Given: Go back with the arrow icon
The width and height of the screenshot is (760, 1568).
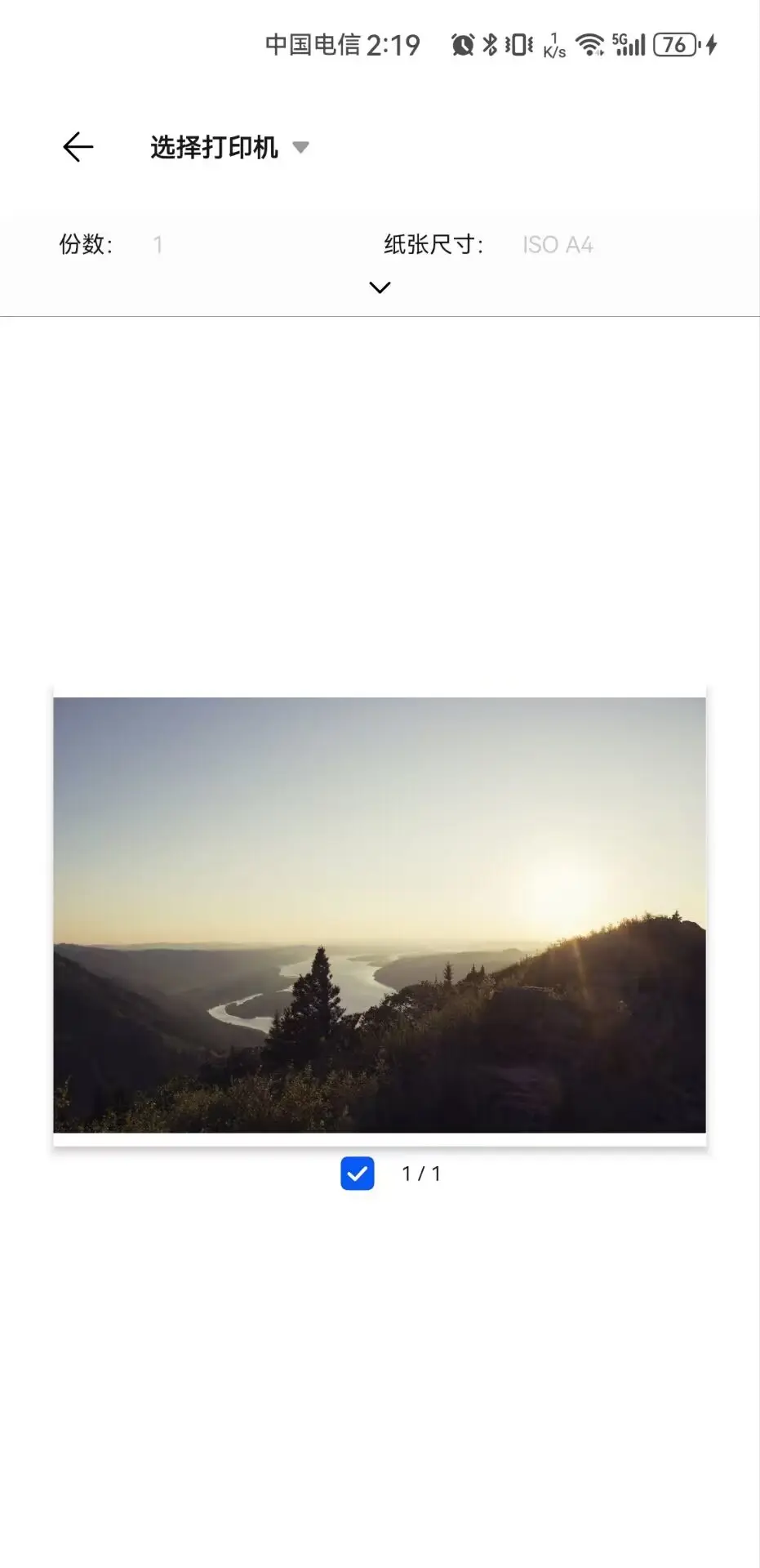Looking at the screenshot, I should 78,147.
